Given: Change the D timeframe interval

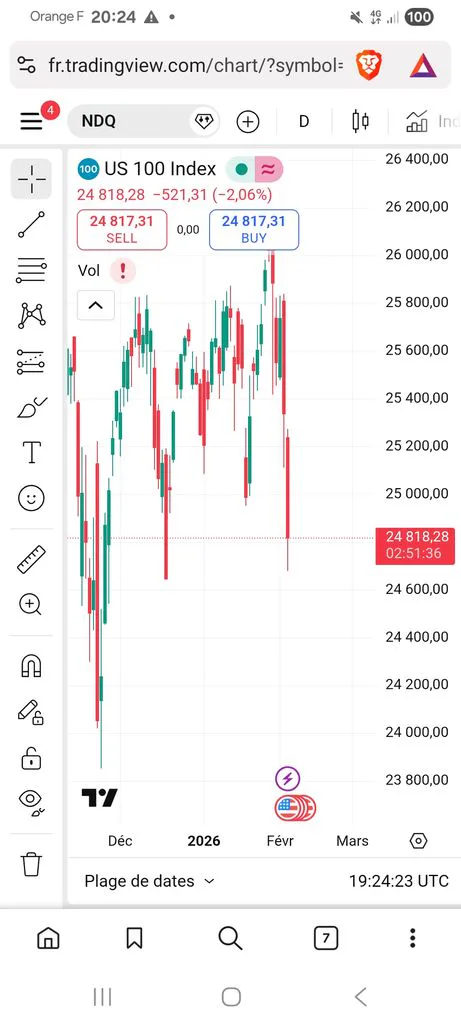Looking at the screenshot, I should coord(304,121).
